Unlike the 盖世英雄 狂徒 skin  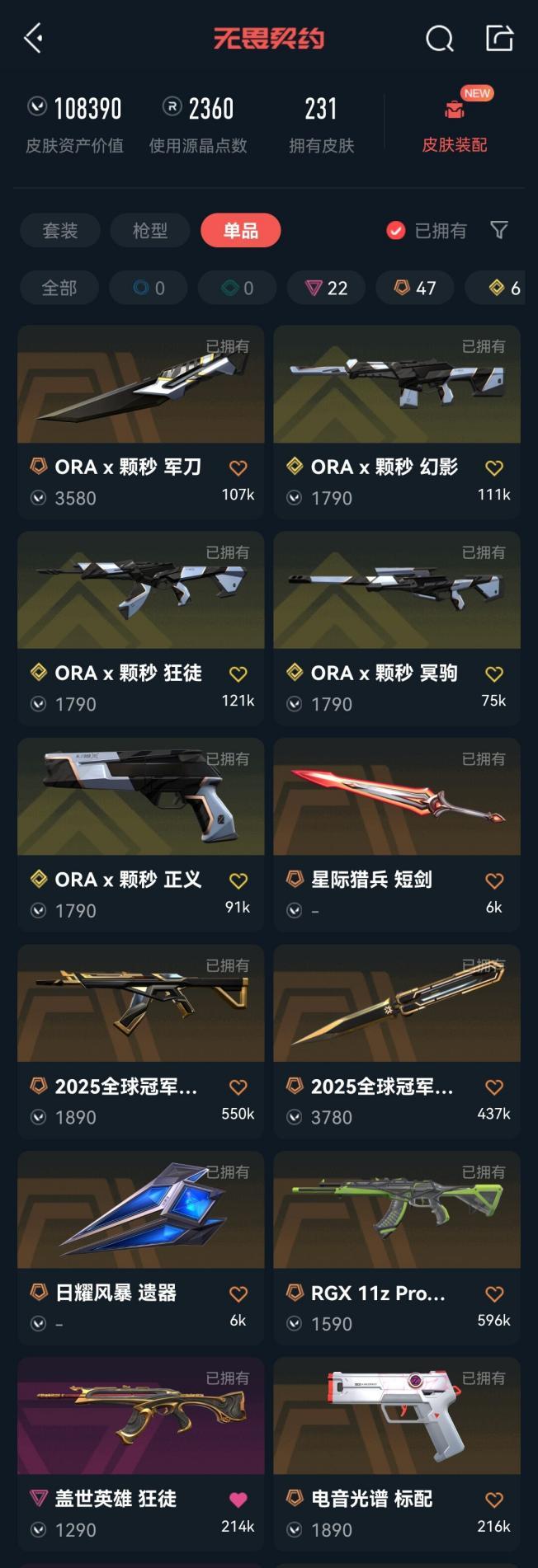[x=238, y=1500]
